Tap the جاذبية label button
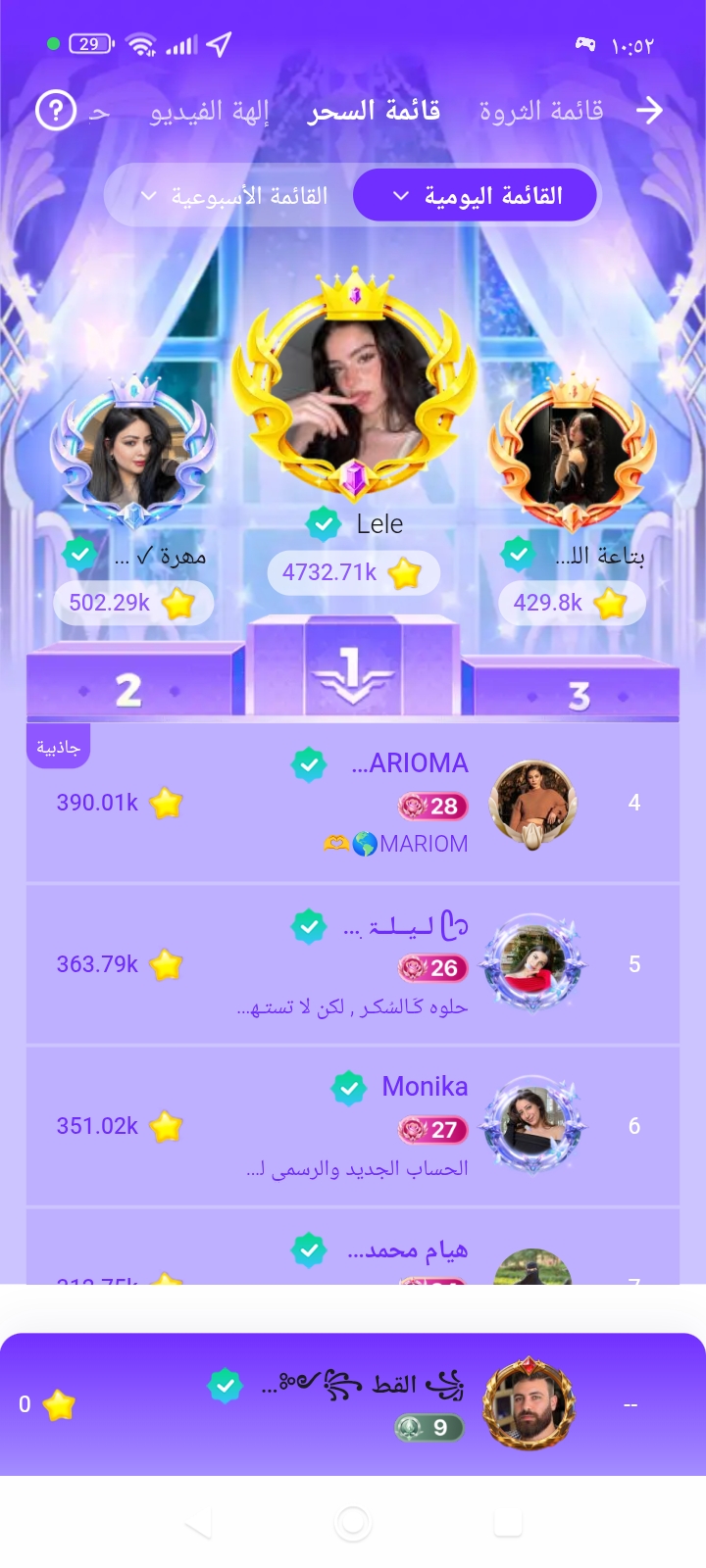Image resolution: width=706 pixels, height=1568 pixels. pos(57,746)
